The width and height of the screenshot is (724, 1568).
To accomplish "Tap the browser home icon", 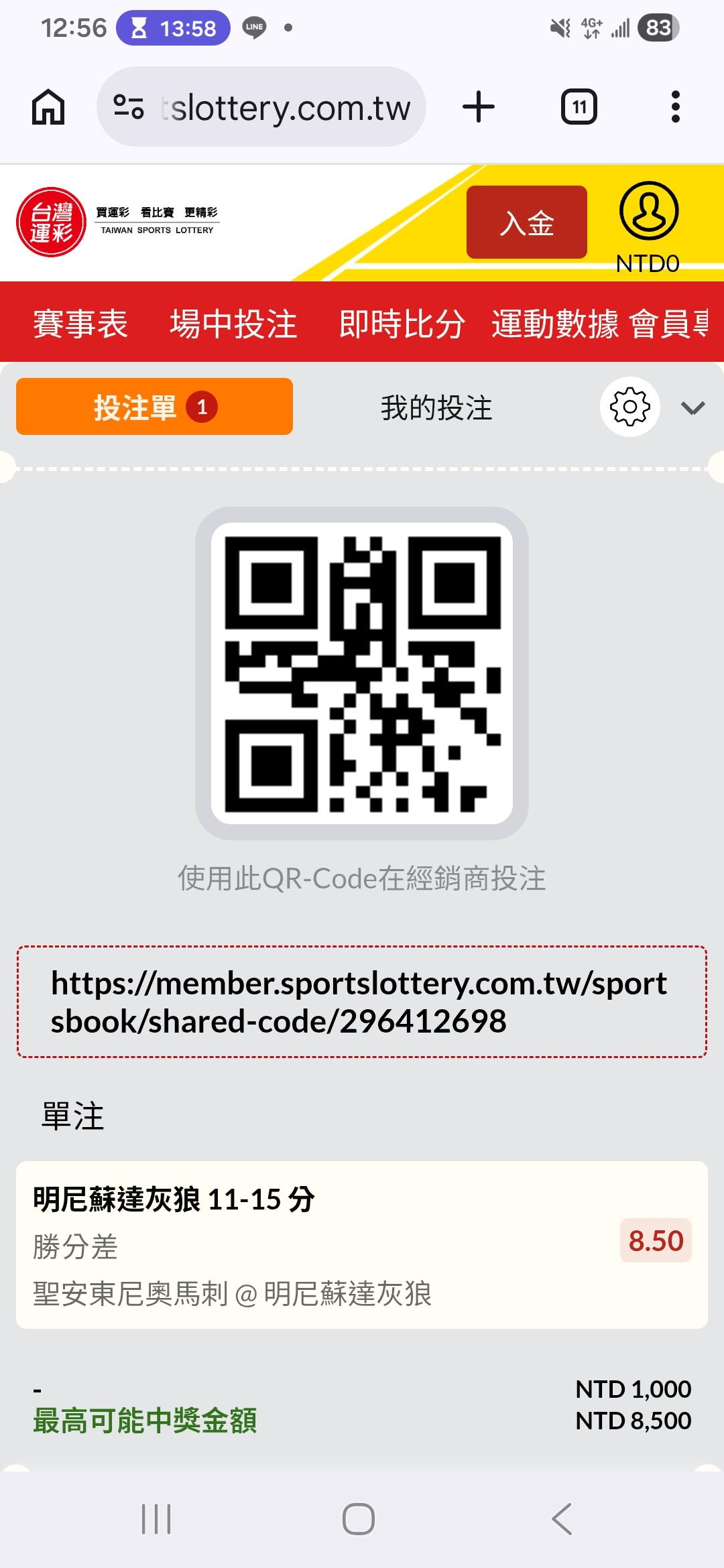I will (x=48, y=107).
